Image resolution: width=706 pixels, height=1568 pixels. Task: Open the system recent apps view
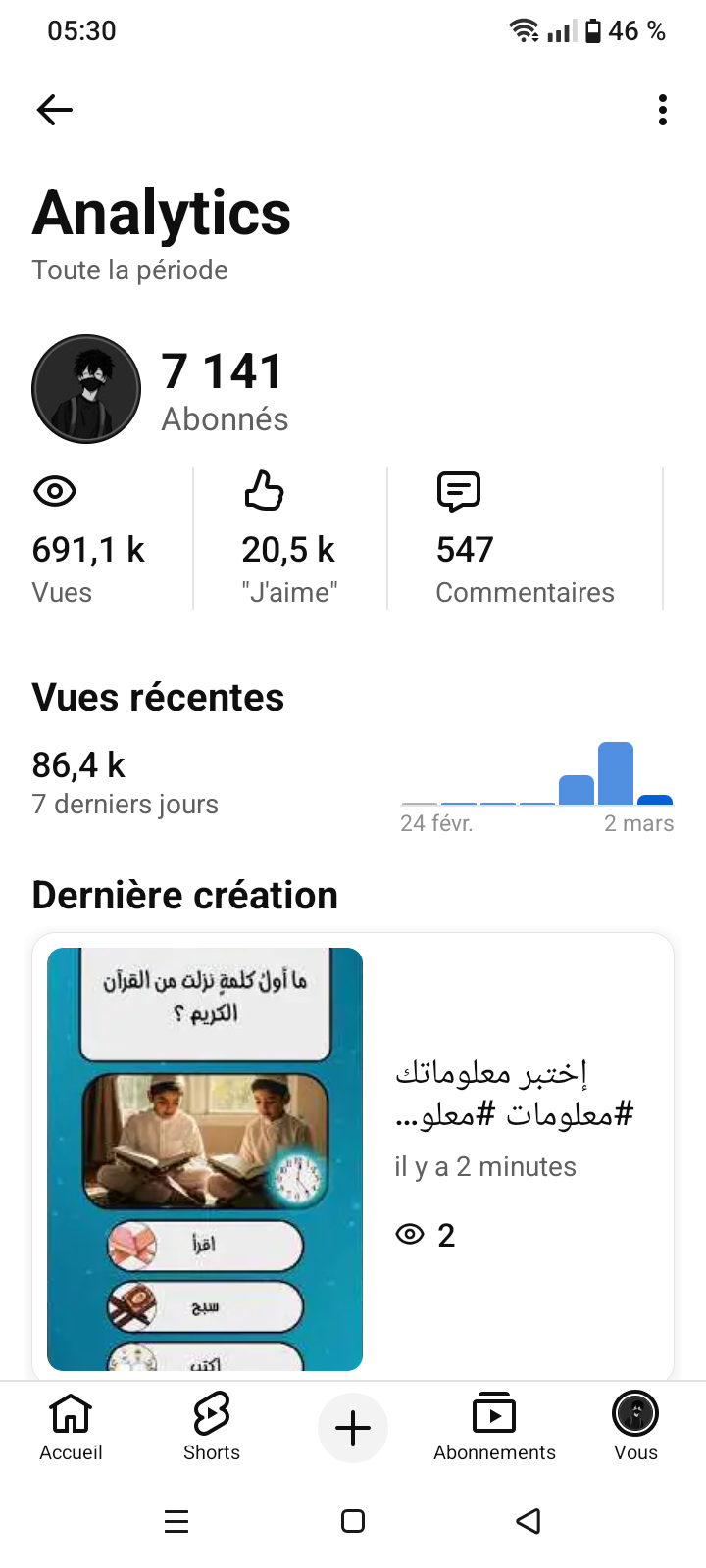pyautogui.click(x=176, y=1521)
